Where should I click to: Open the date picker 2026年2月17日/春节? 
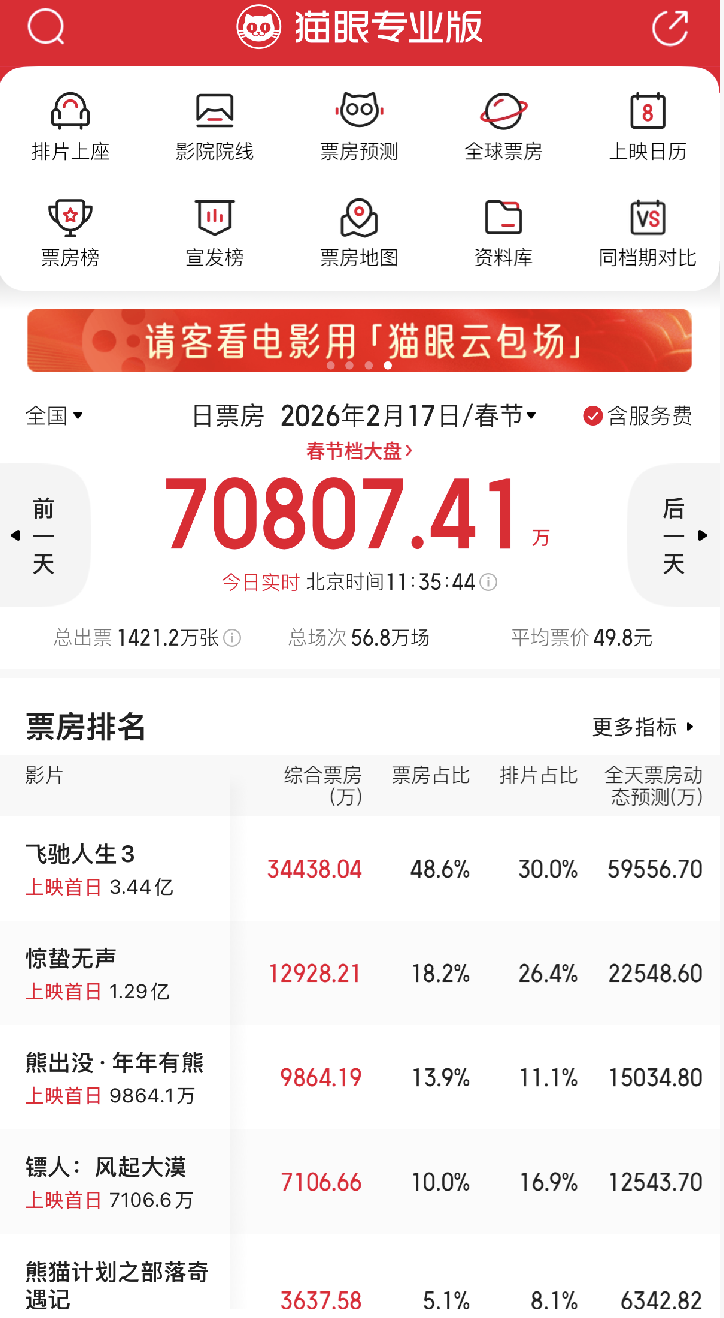[408, 416]
